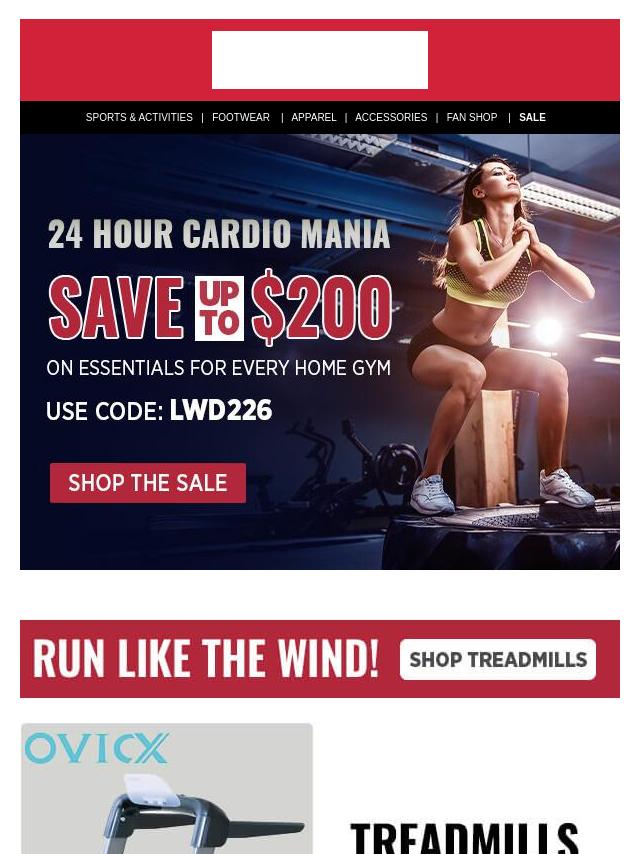Browse the Accessories category
640x854 pixels.
point(391,118)
